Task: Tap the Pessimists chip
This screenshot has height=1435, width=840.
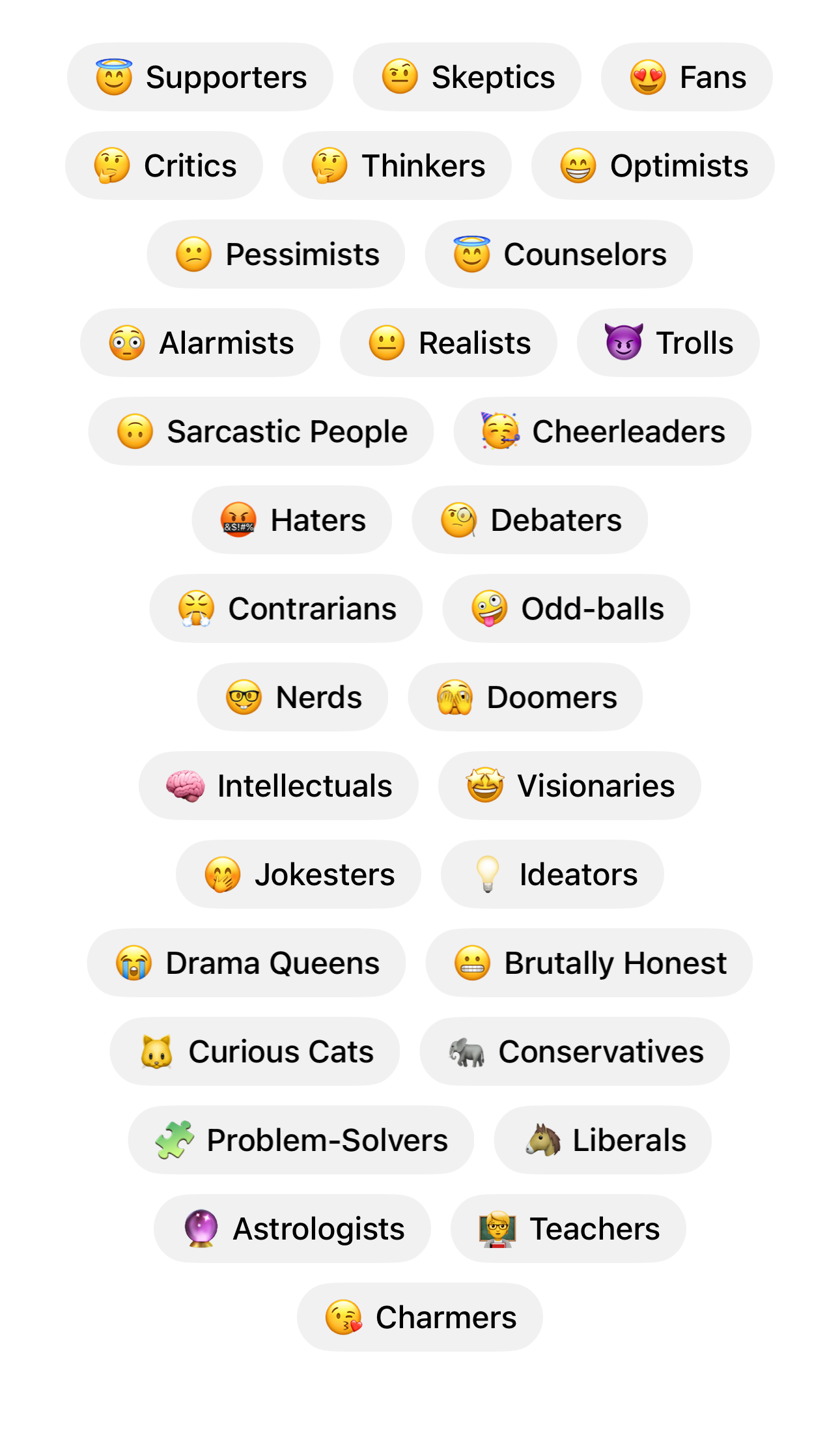Action: 275,255
